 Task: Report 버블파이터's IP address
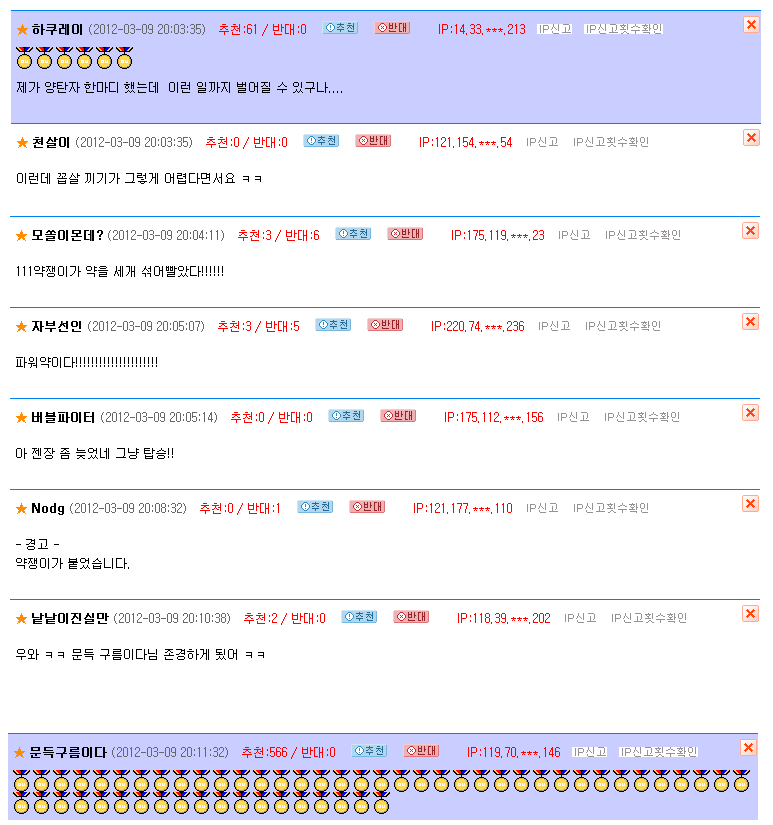573,417
